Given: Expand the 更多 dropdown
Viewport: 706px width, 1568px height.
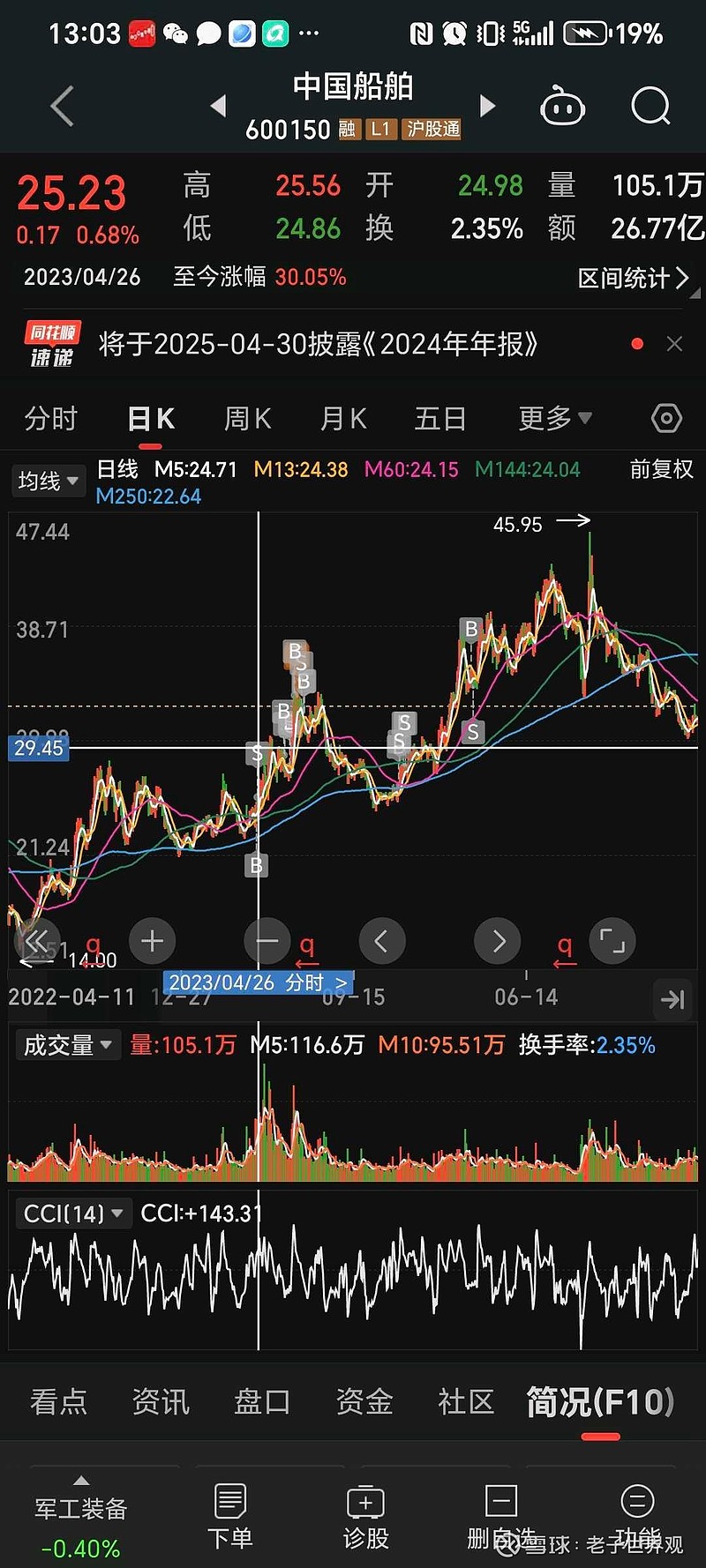Looking at the screenshot, I should point(554,418).
